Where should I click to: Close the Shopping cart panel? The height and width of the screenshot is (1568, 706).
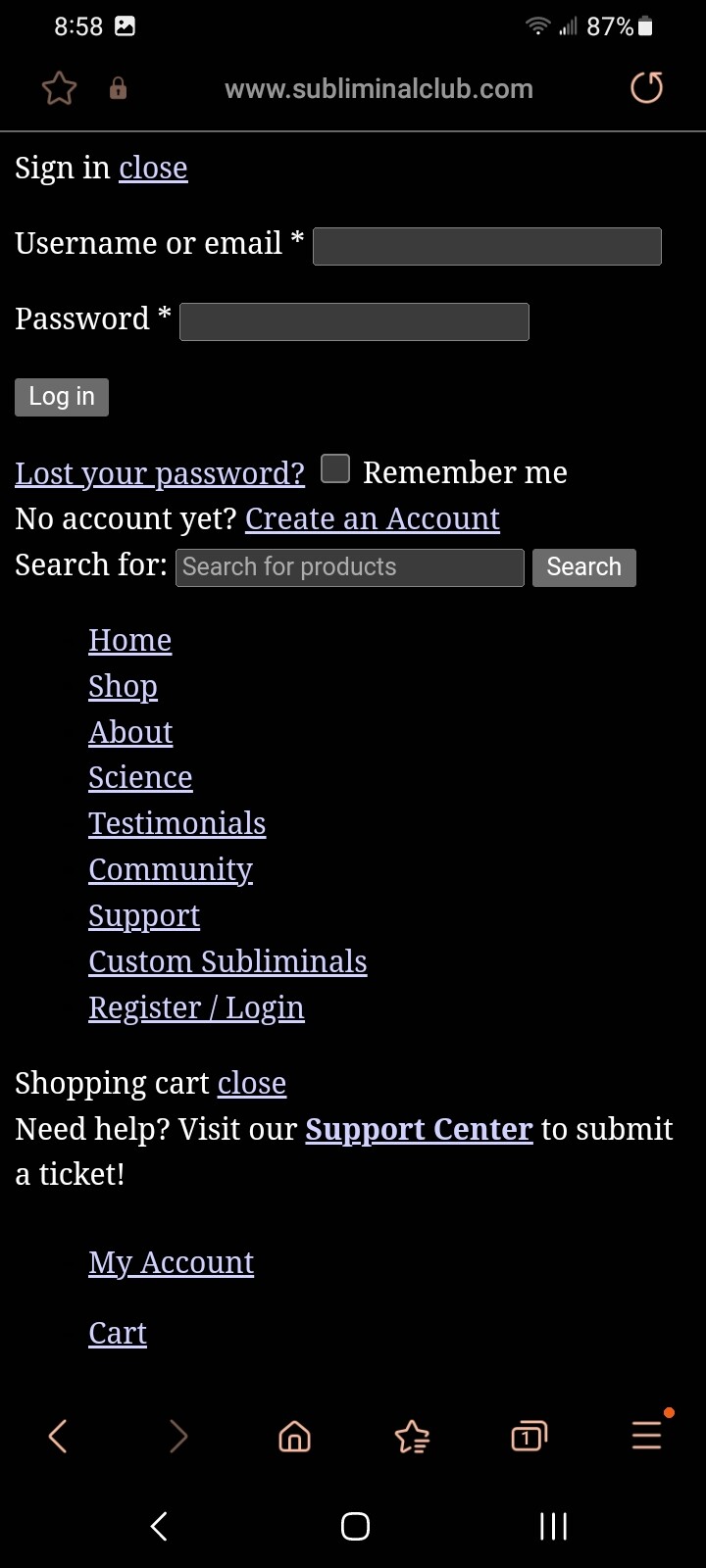coord(252,1083)
